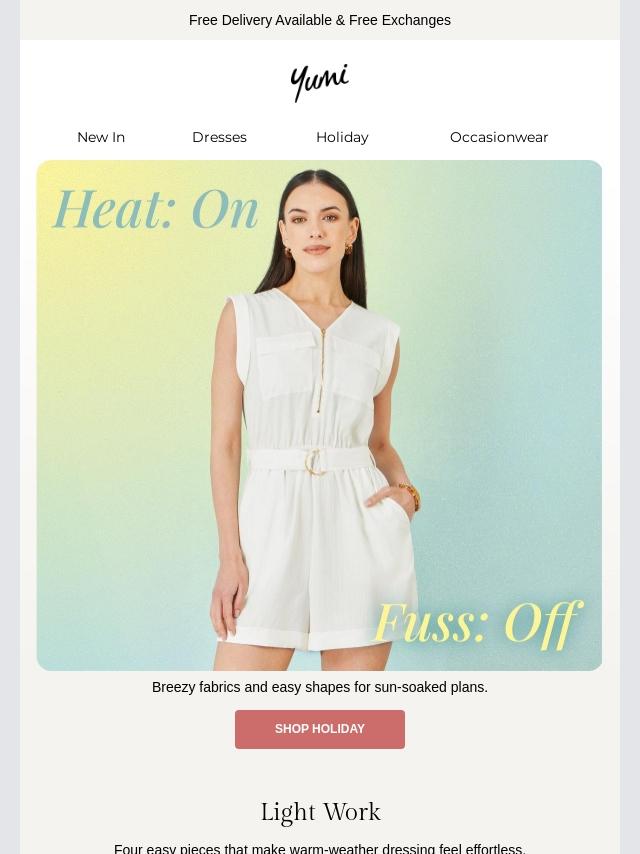Browse the Occasionwear link
Image resolution: width=640 pixels, height=854 pixels.
[x=498, y=137]
